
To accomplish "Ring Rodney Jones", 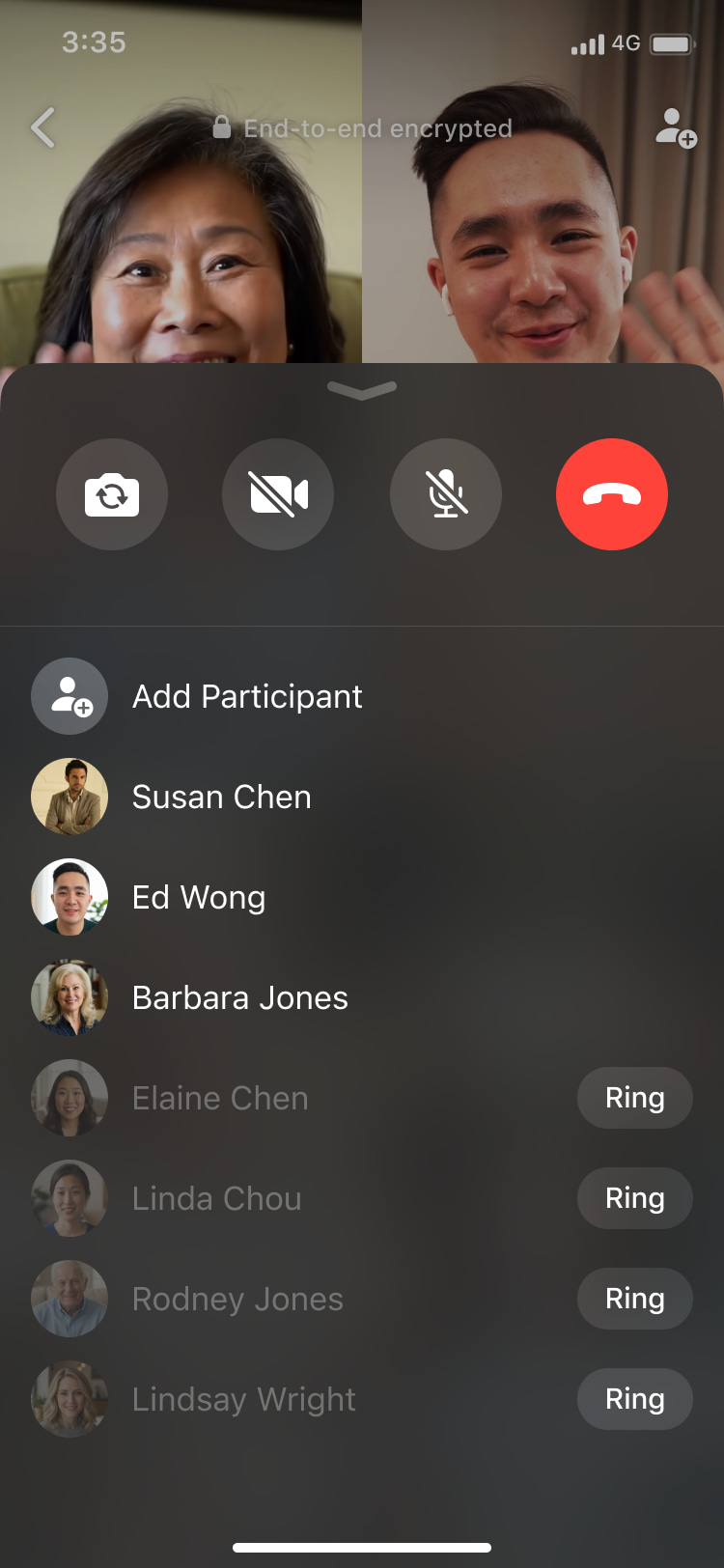I will coord(634,1299).
